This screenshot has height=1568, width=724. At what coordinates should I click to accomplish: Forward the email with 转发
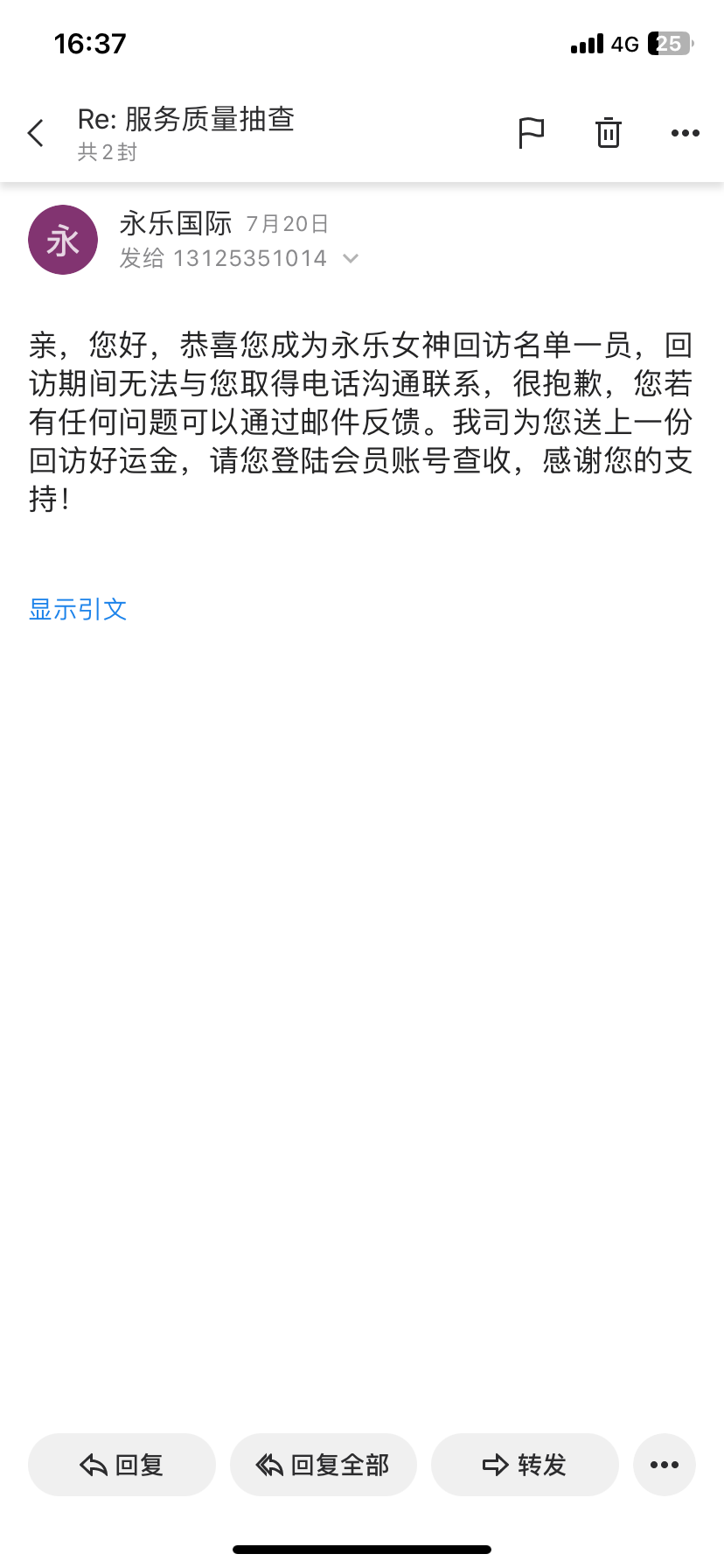click(x=525, y=1465)
